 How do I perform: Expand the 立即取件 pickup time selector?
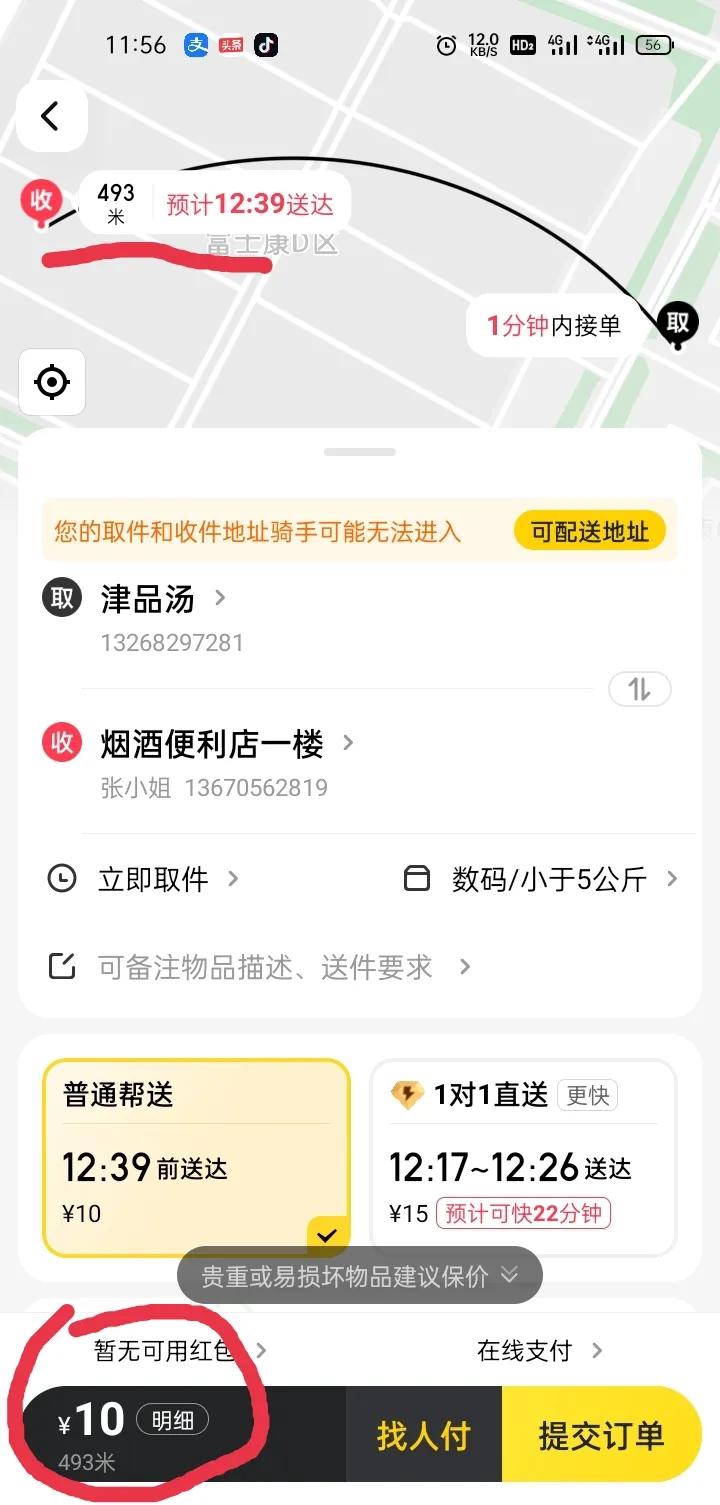pyautogui.click(x=150, y=879)
